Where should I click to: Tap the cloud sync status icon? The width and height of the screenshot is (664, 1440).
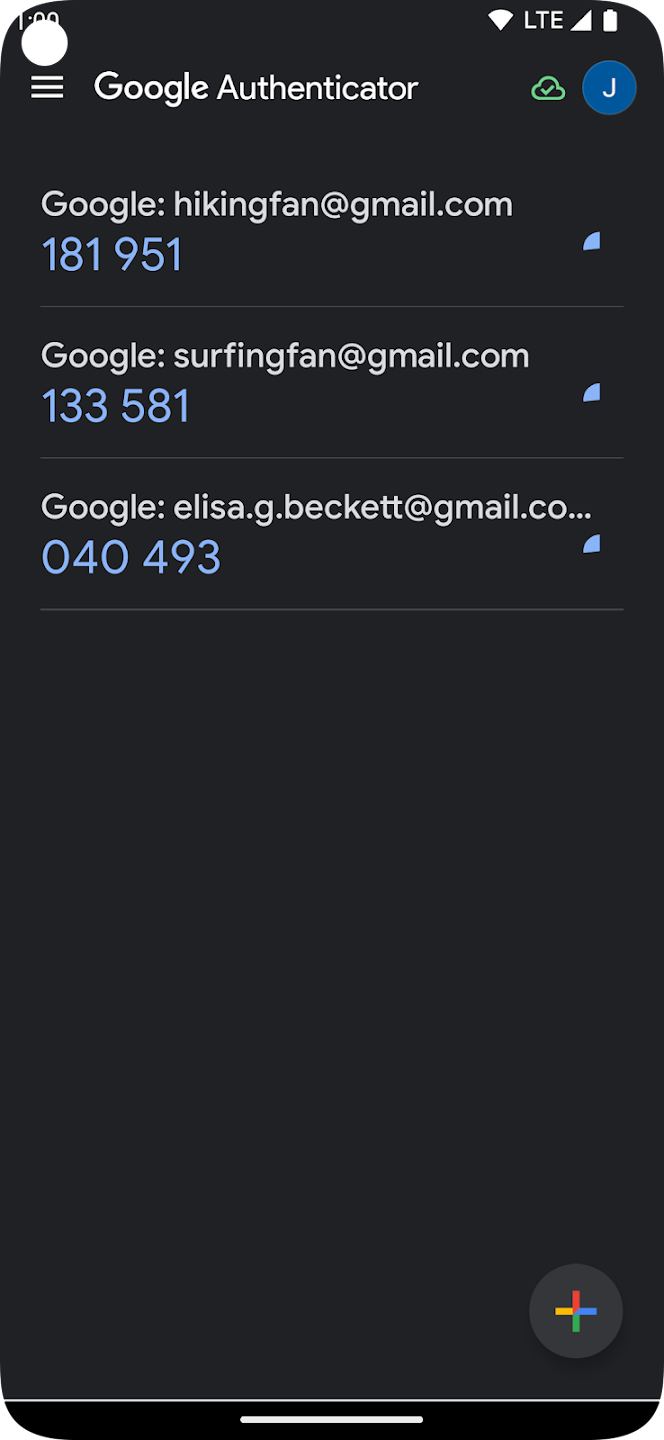point(548,89)
